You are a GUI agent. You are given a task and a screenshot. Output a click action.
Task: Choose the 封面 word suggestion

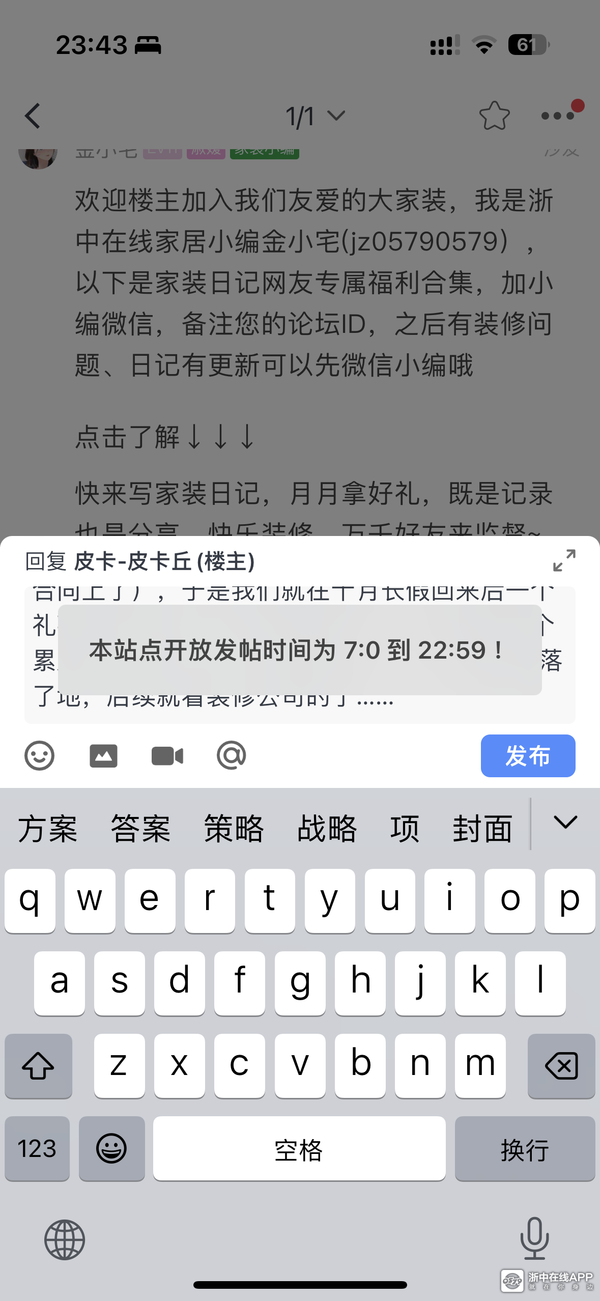[482, 829]
